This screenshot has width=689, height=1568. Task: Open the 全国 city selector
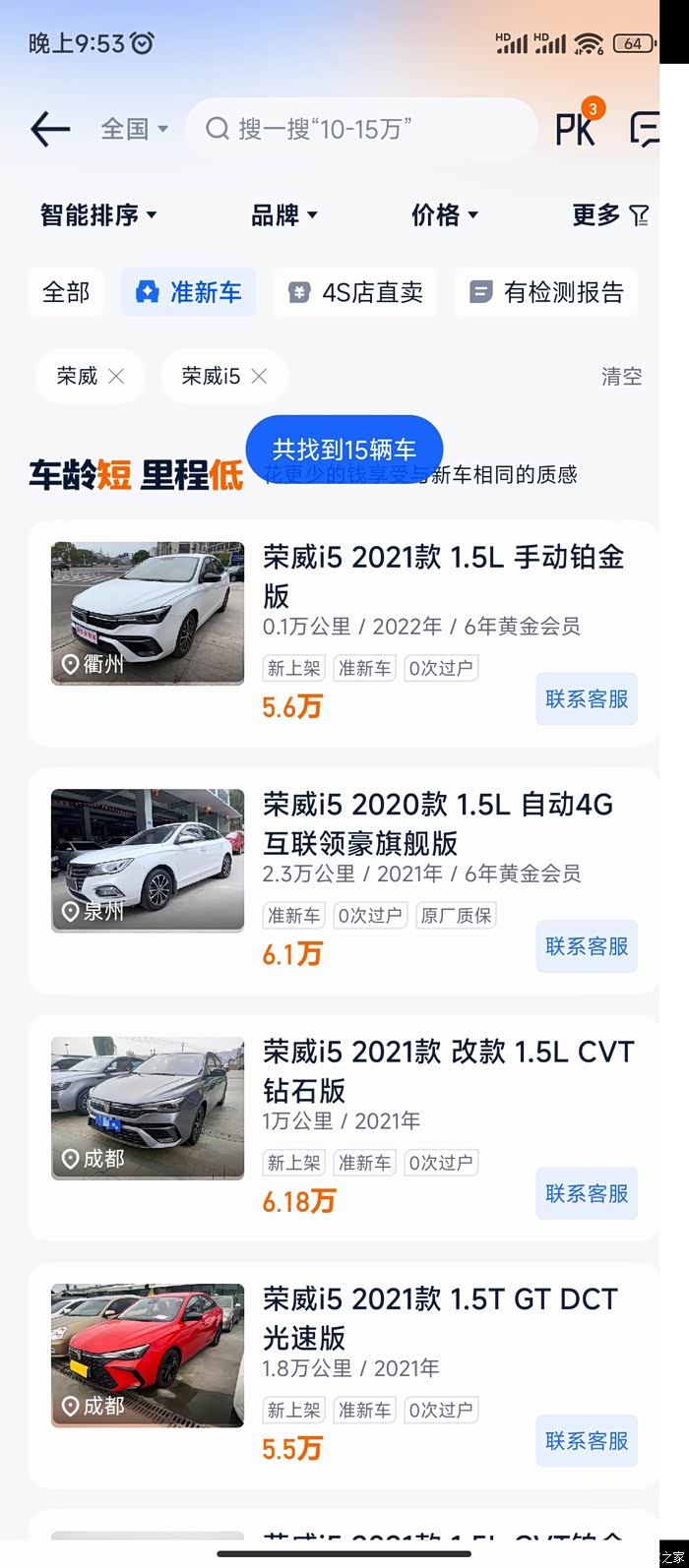pos(134,129)
